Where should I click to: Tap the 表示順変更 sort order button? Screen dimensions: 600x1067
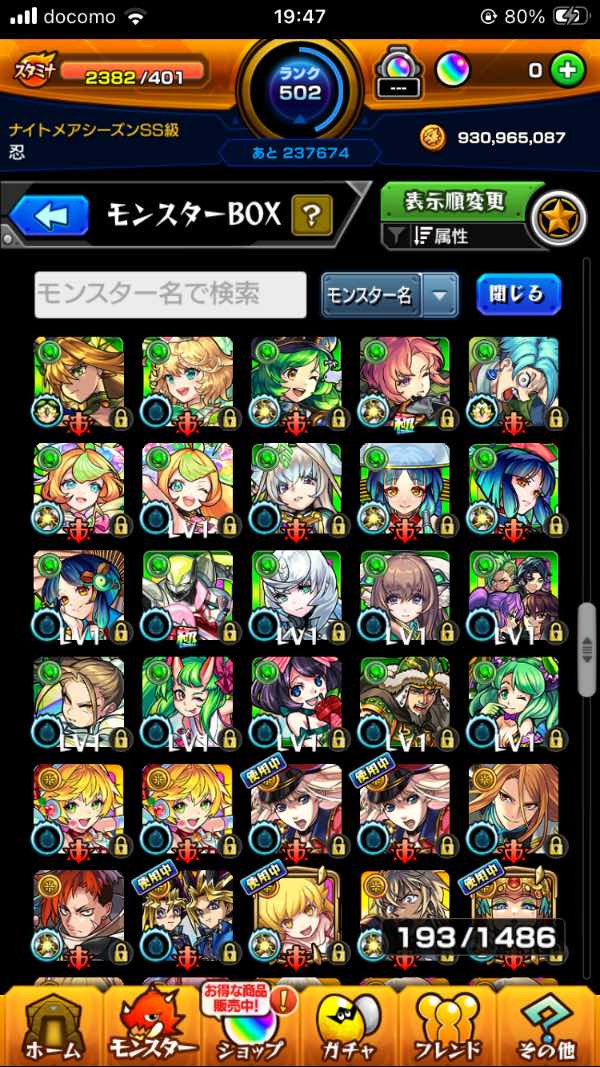(x=454, y=201)
